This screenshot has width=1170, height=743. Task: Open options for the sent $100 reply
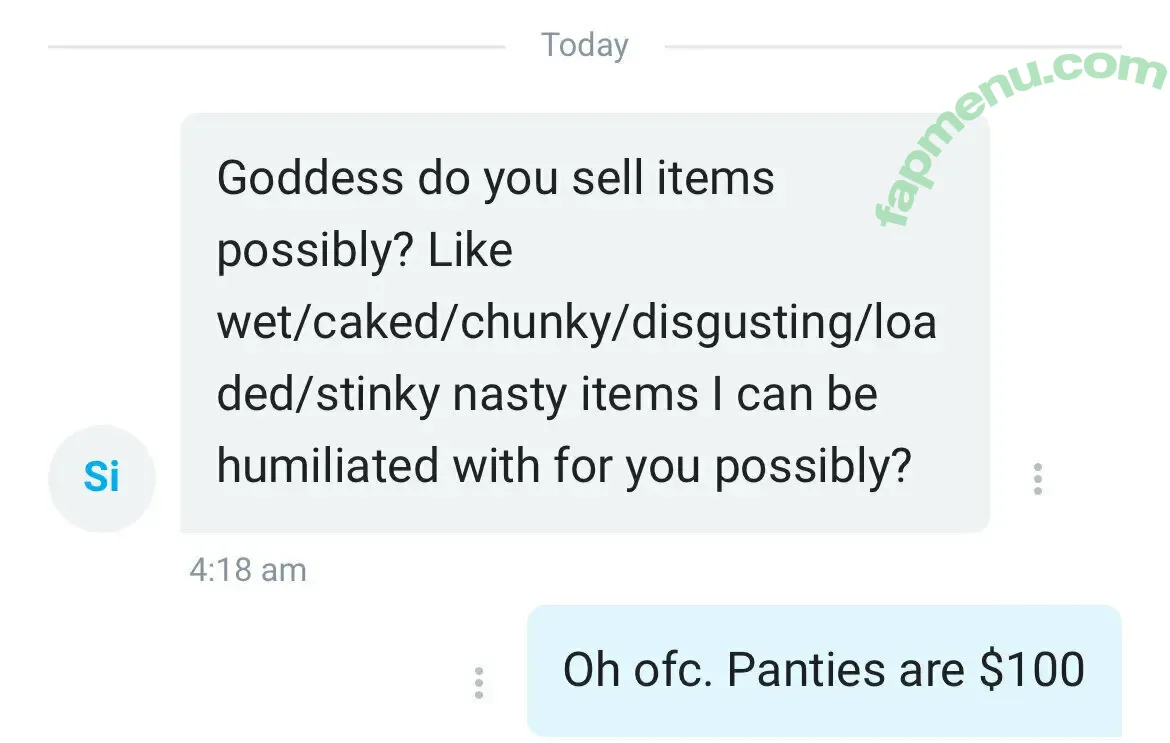479,683
